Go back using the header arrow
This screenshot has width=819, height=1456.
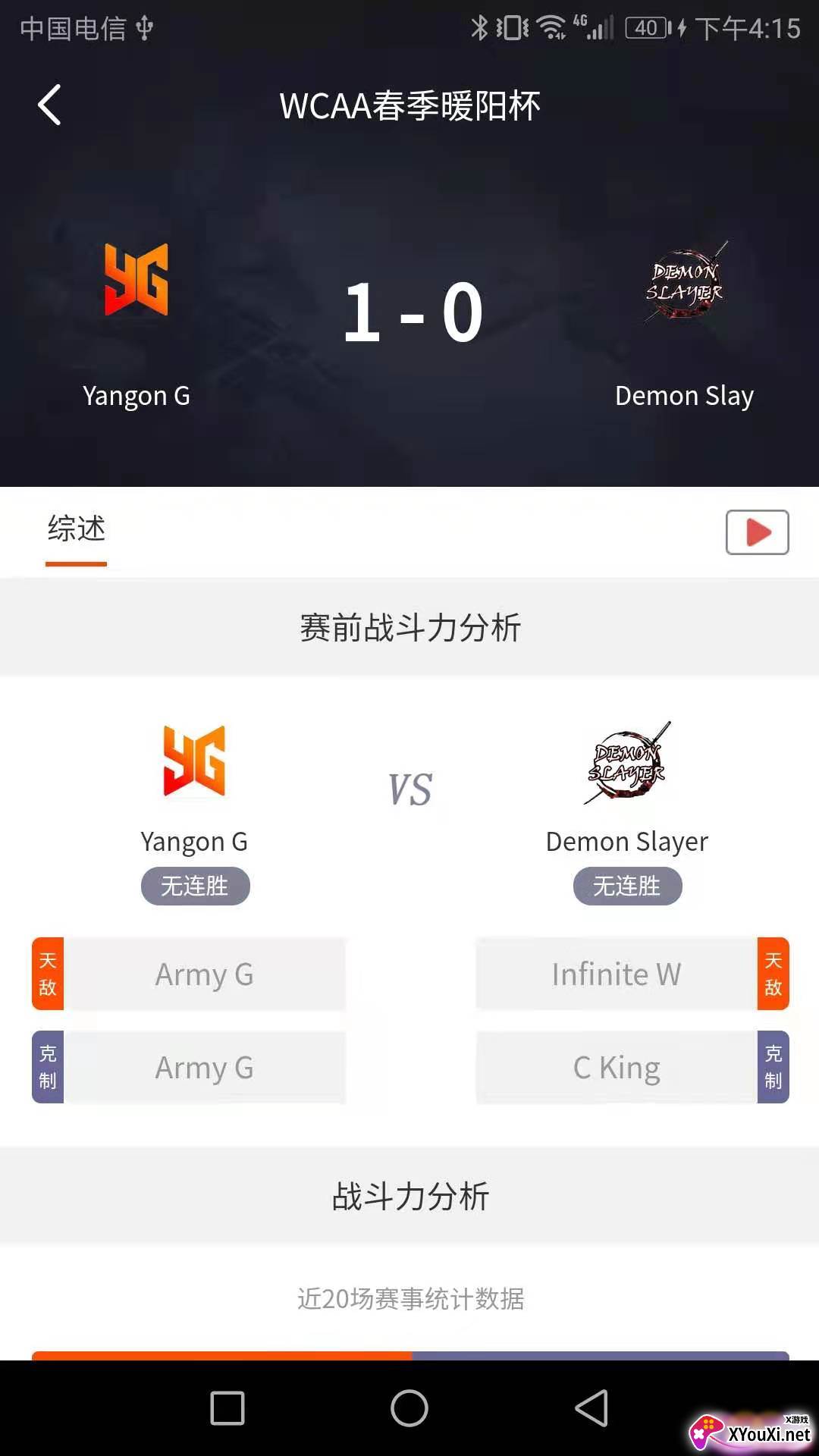pyautogui.click(x=50, y=105)
